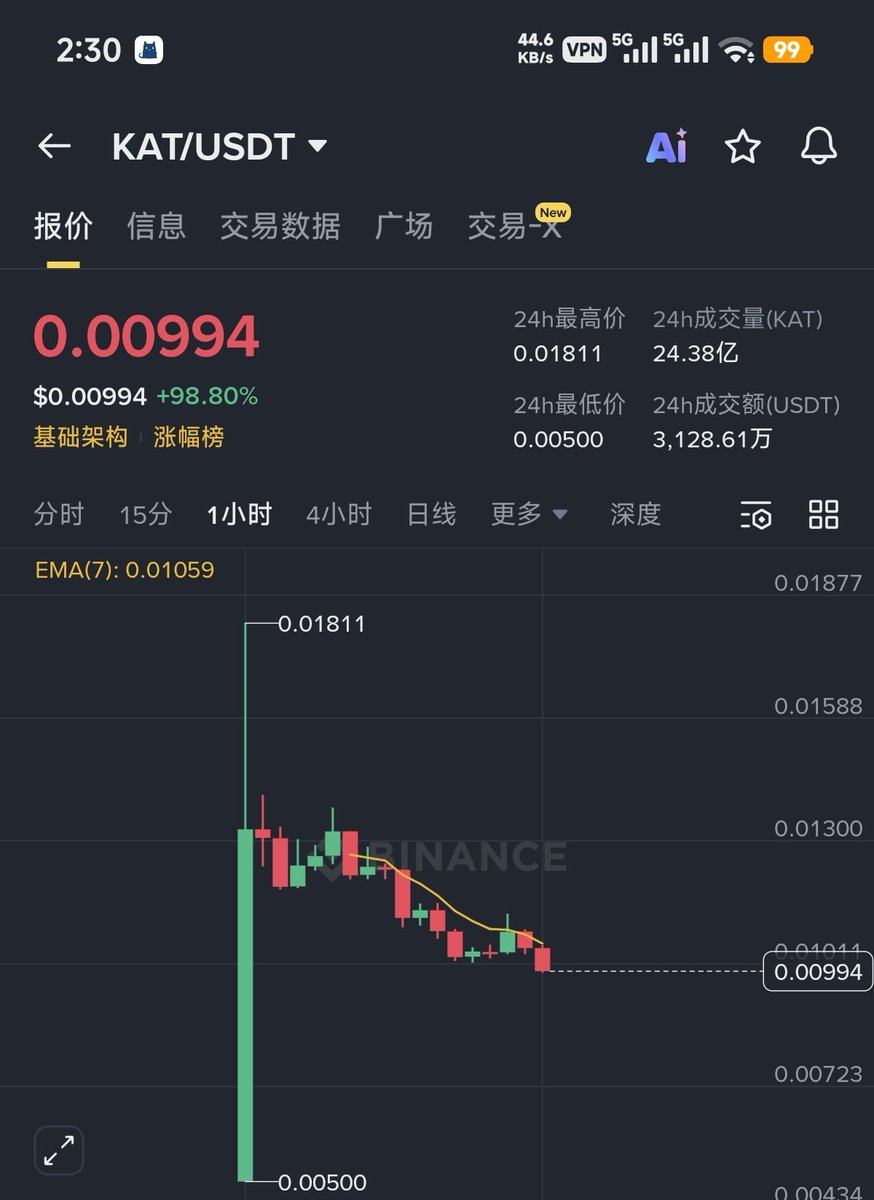Image resolution: width=874 pixels, height=1200 pixels.
Task: Select the 15分 chart interval
Action: [x=145, y=515]
